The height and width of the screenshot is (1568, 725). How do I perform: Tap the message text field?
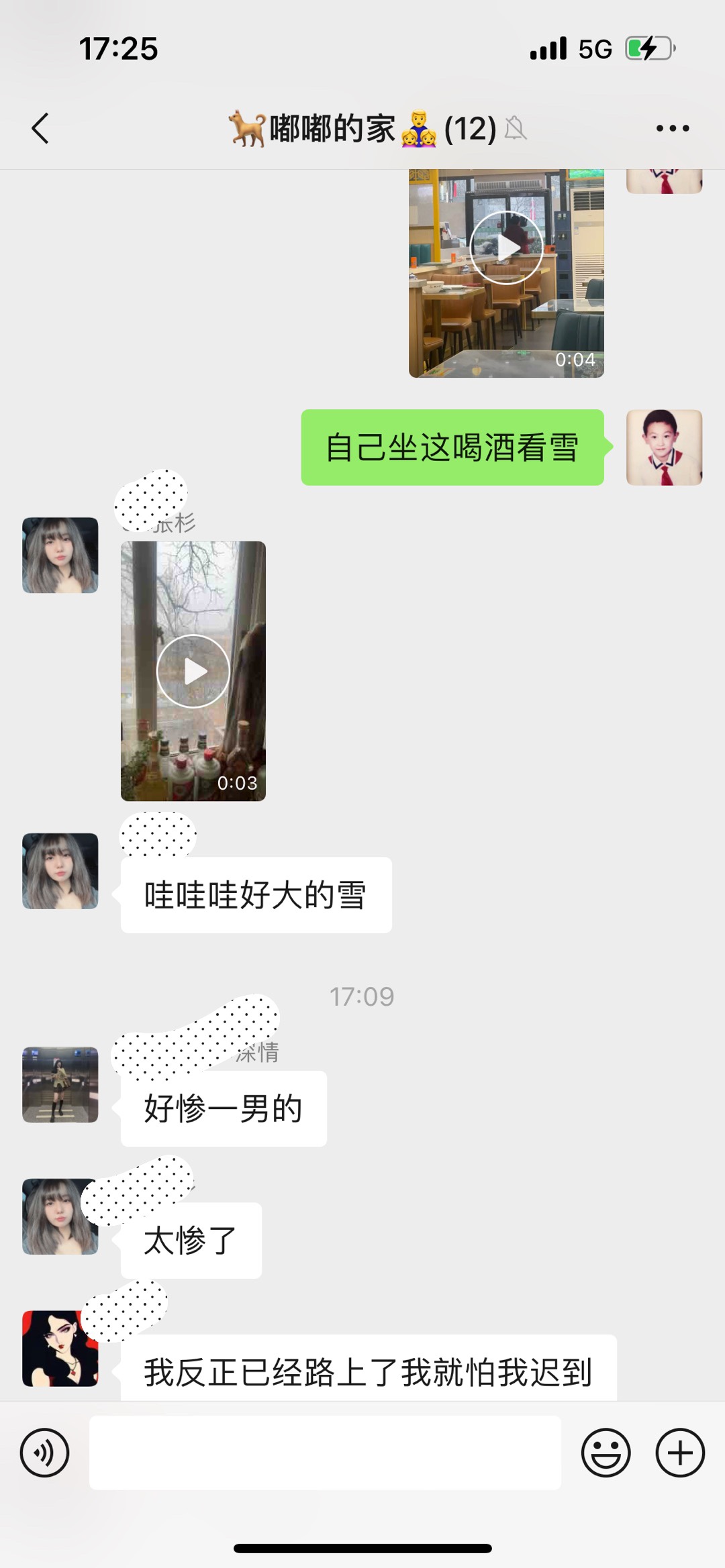(x=325, y=1453)
